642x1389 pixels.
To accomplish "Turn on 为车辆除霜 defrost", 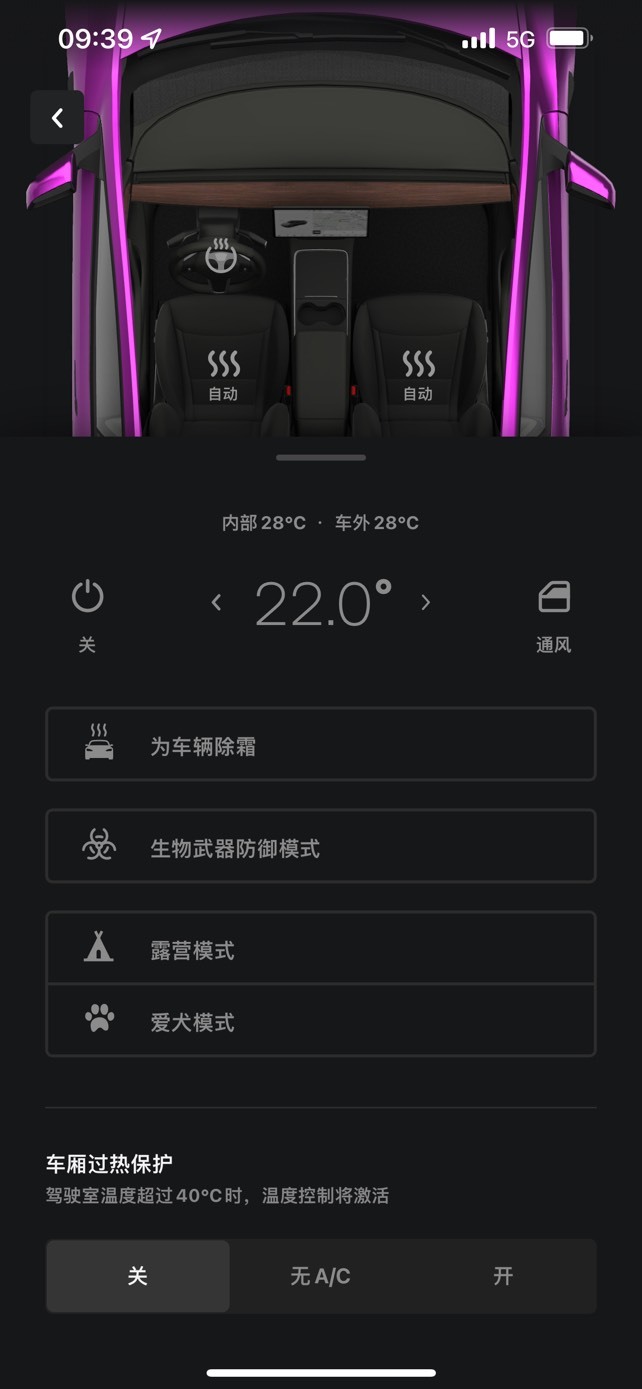I will tap(321, 744).
